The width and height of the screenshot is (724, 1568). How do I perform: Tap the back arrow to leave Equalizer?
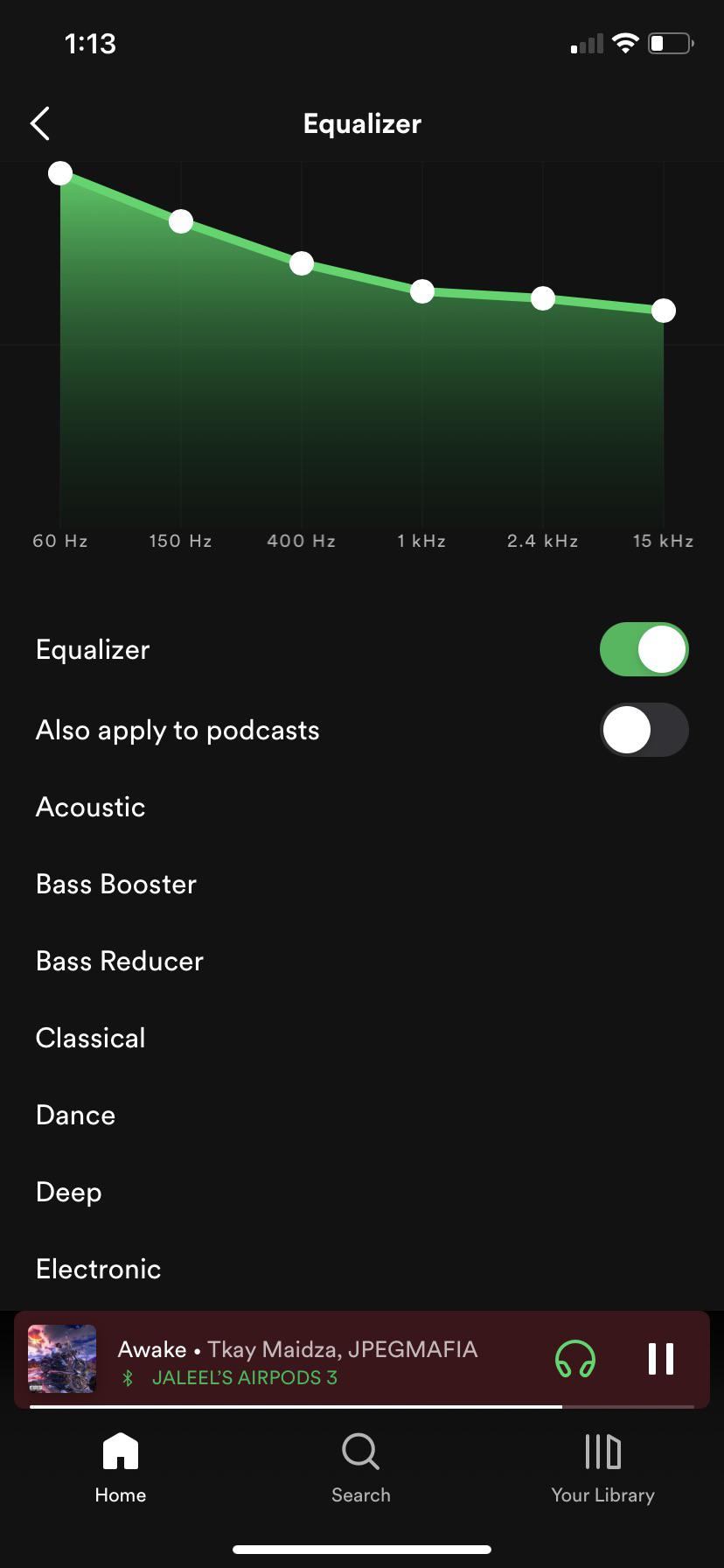39,122
